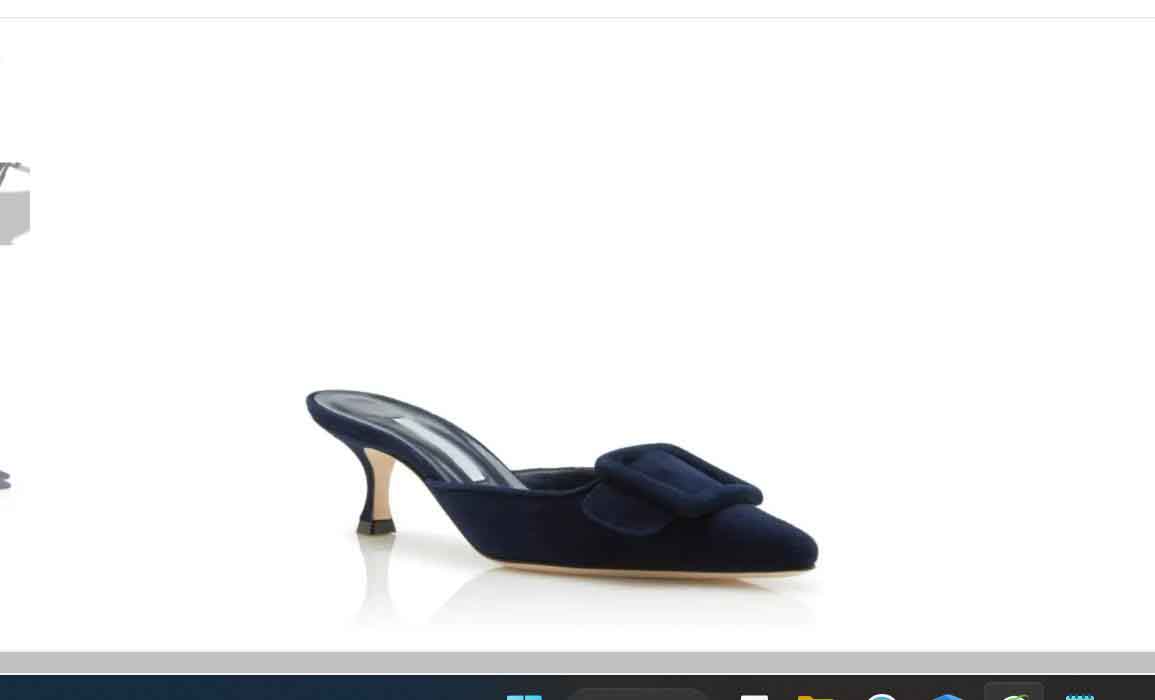
Task: Open File Explorer folder icon in the taskbar
Action: pos(816,696)
